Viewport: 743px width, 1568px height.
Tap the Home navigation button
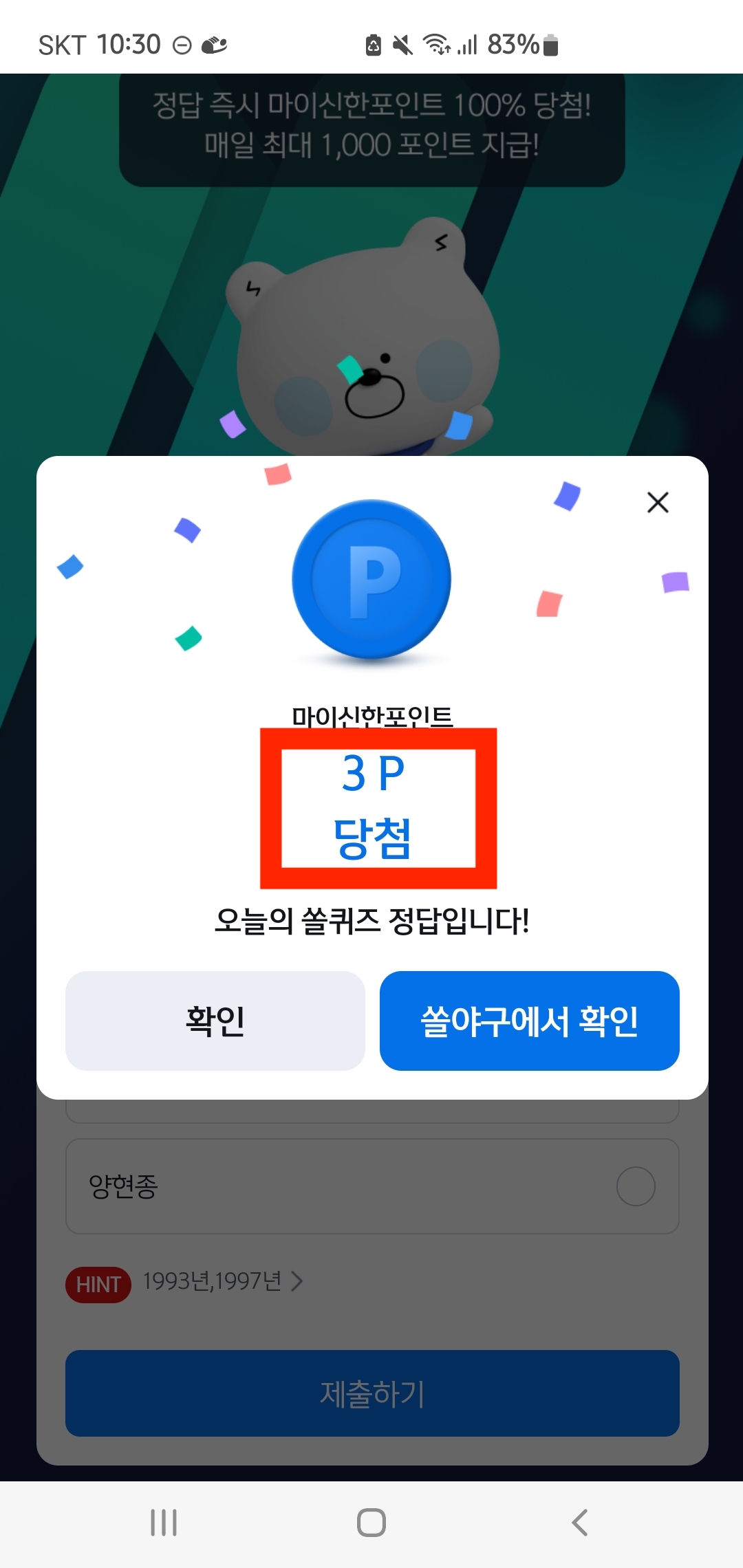click(x=371, y=1521)
